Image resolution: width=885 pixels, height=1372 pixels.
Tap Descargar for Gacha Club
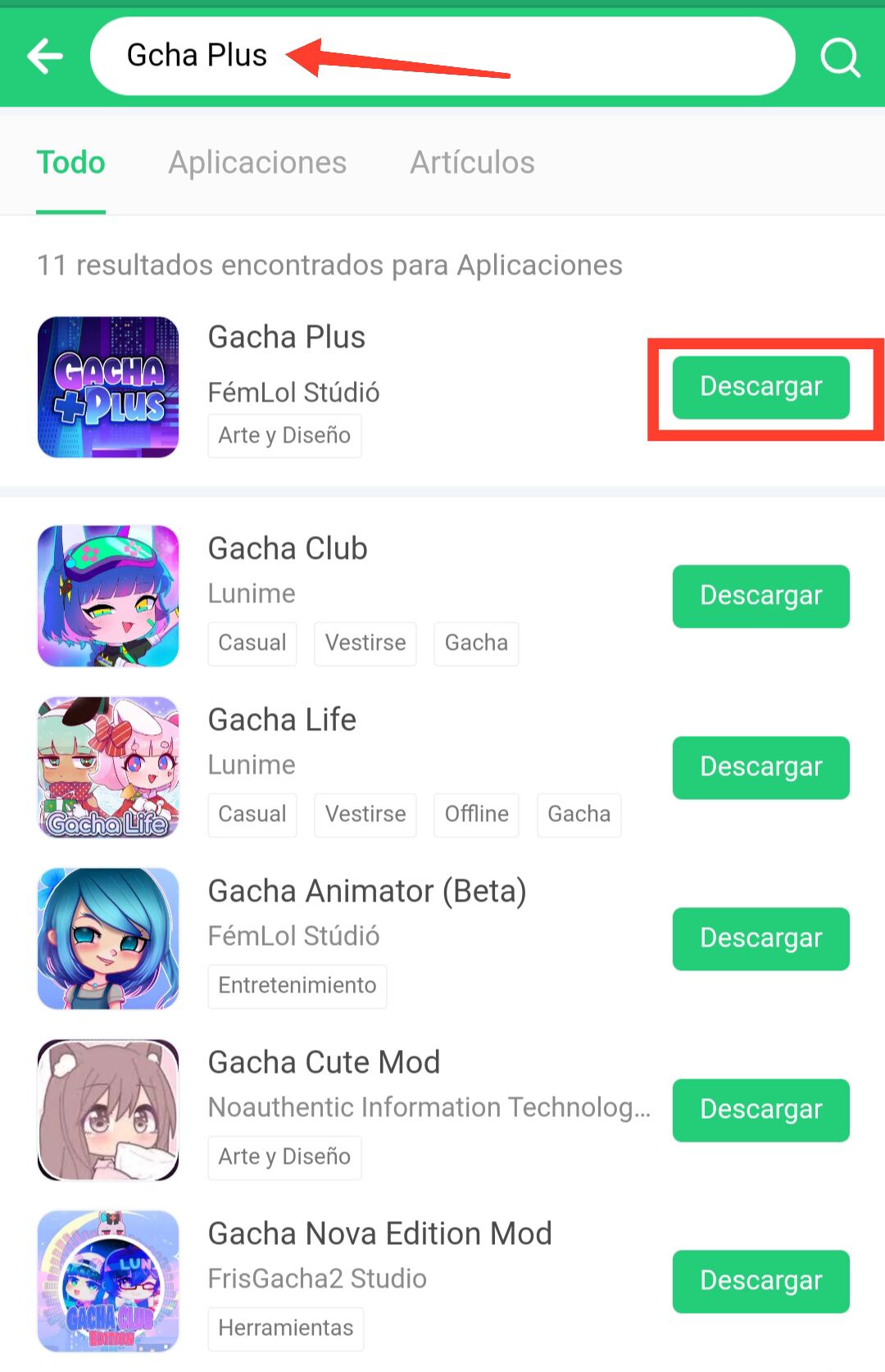click(760, 596)
